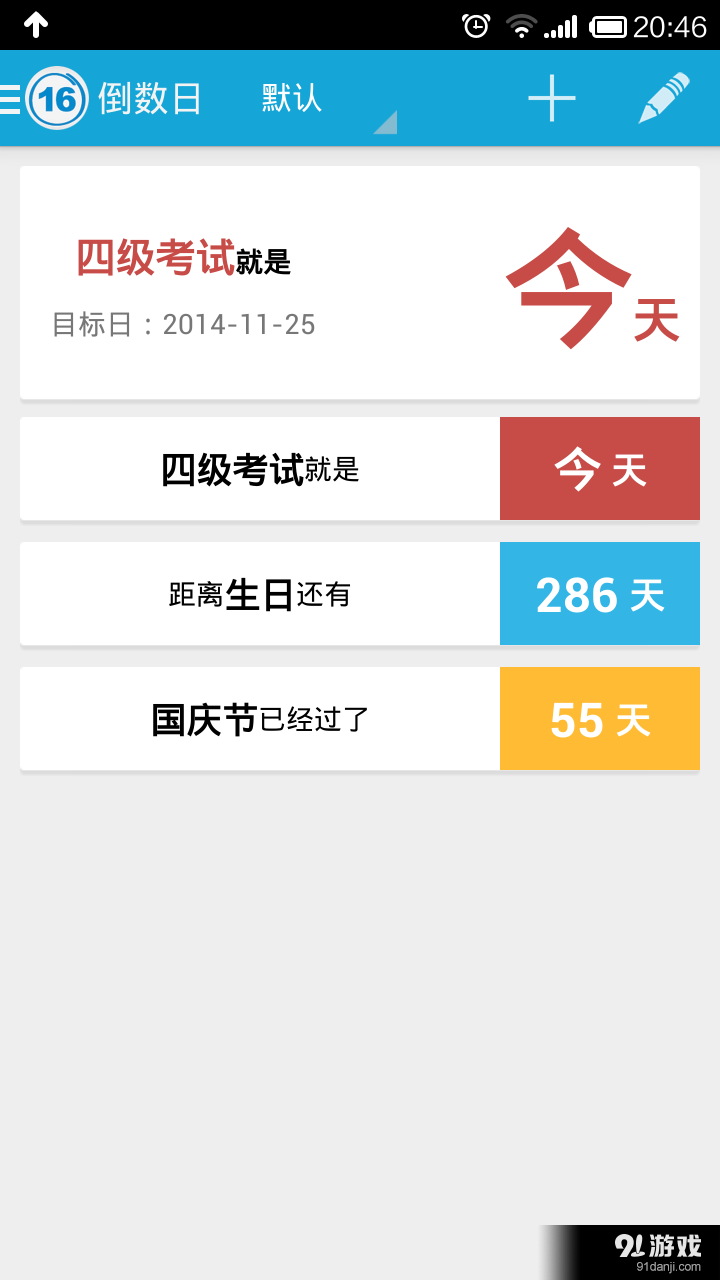Viewport: 720px width, 1280px height.
Task: Tap the dropdown triangle beside 默认
Action: point(386,120)
